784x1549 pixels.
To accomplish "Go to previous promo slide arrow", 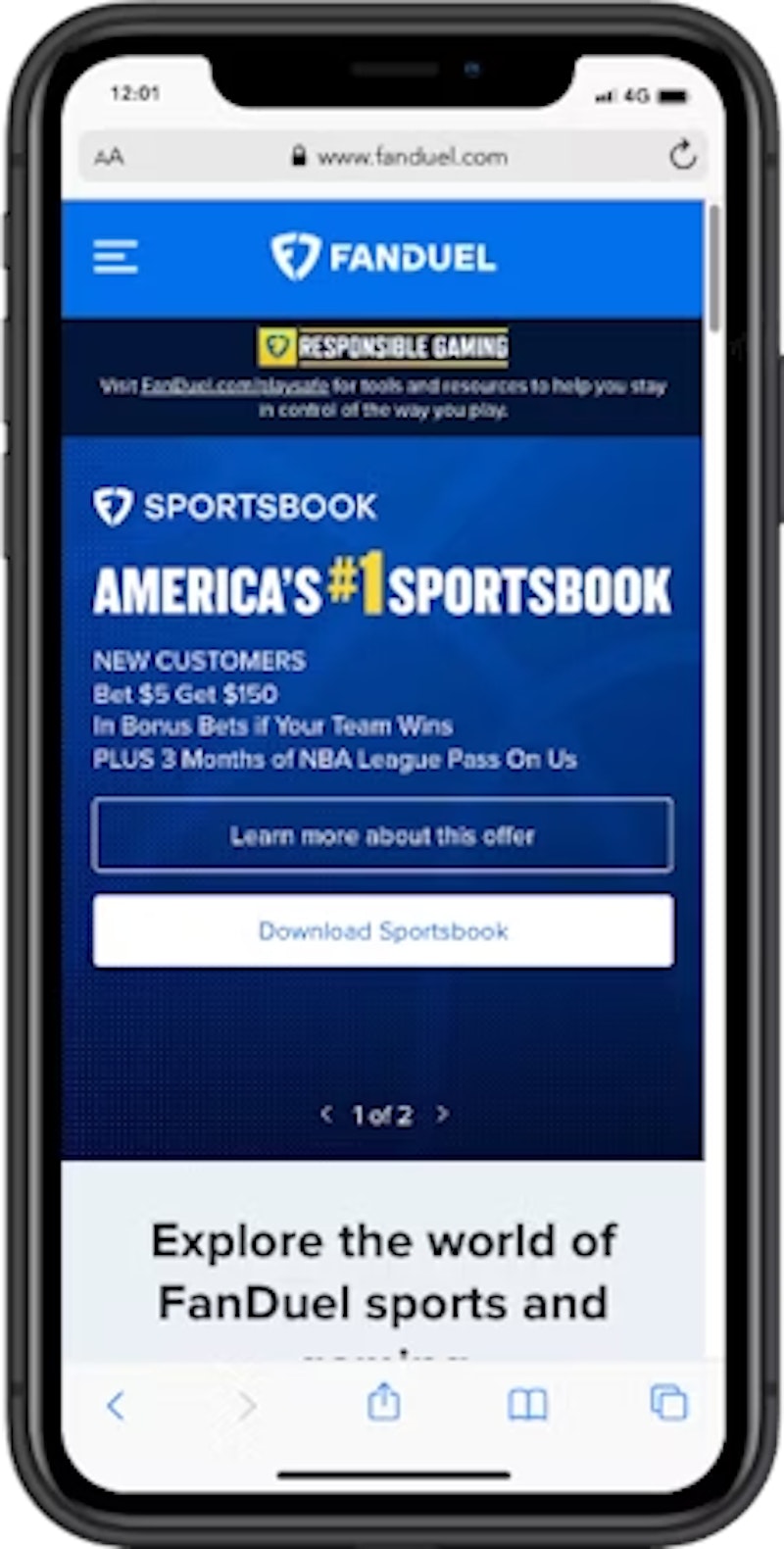I will coord(326,1114).
